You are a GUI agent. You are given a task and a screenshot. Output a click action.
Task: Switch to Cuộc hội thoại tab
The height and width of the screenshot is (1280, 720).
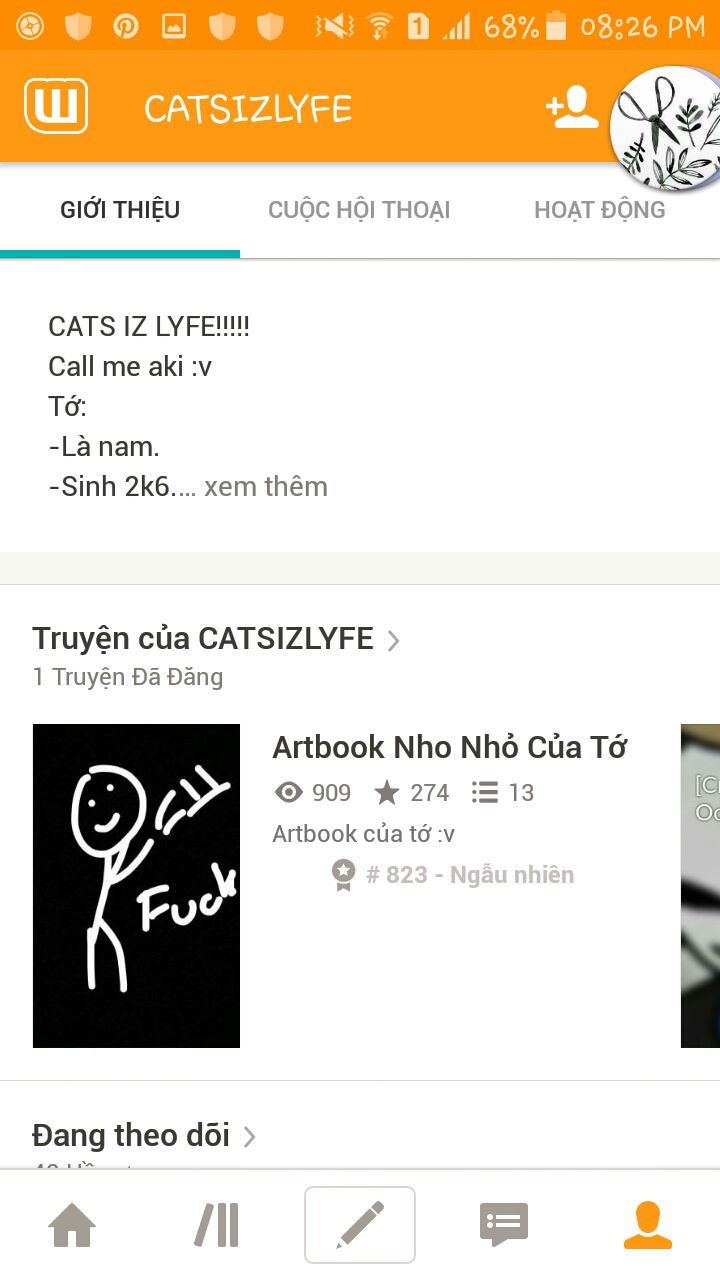pos(359,210)
